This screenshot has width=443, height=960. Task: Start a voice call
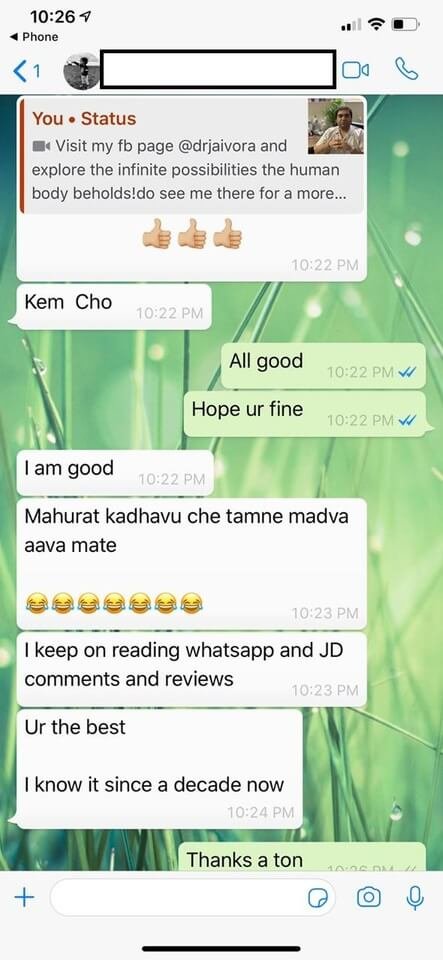coord(406,70)
